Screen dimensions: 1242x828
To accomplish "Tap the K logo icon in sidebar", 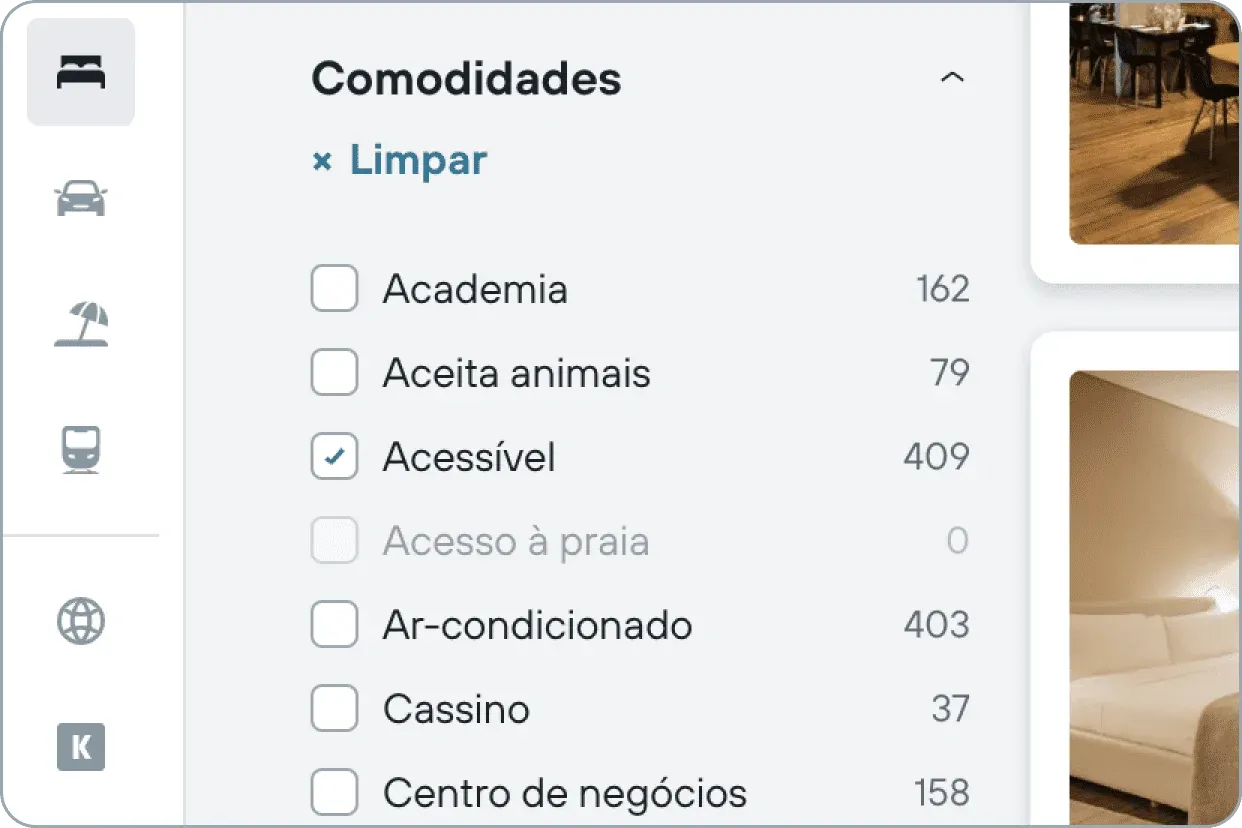I will 81,747.
